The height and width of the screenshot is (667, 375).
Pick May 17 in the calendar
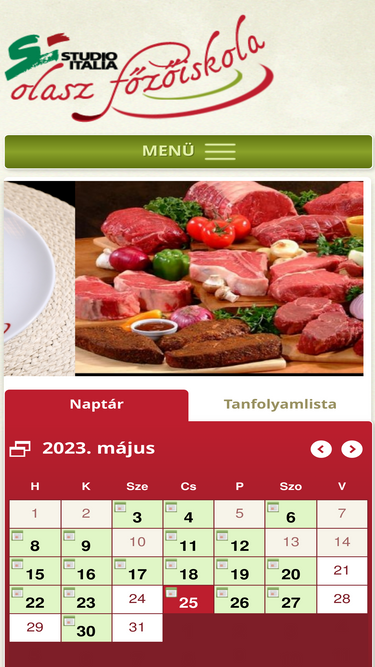pos(137,571)
